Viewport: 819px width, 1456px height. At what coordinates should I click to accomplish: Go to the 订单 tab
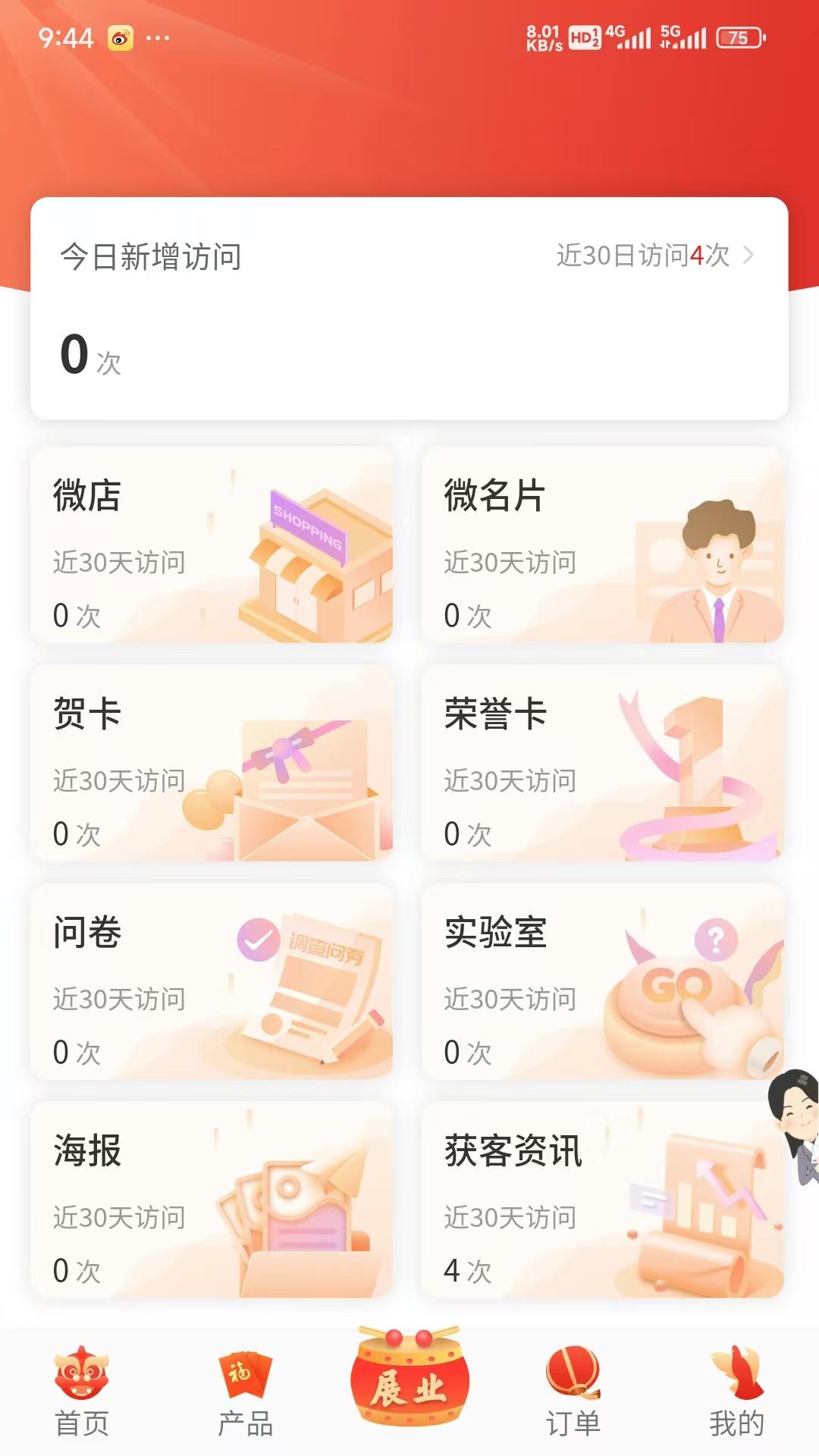573,1392
